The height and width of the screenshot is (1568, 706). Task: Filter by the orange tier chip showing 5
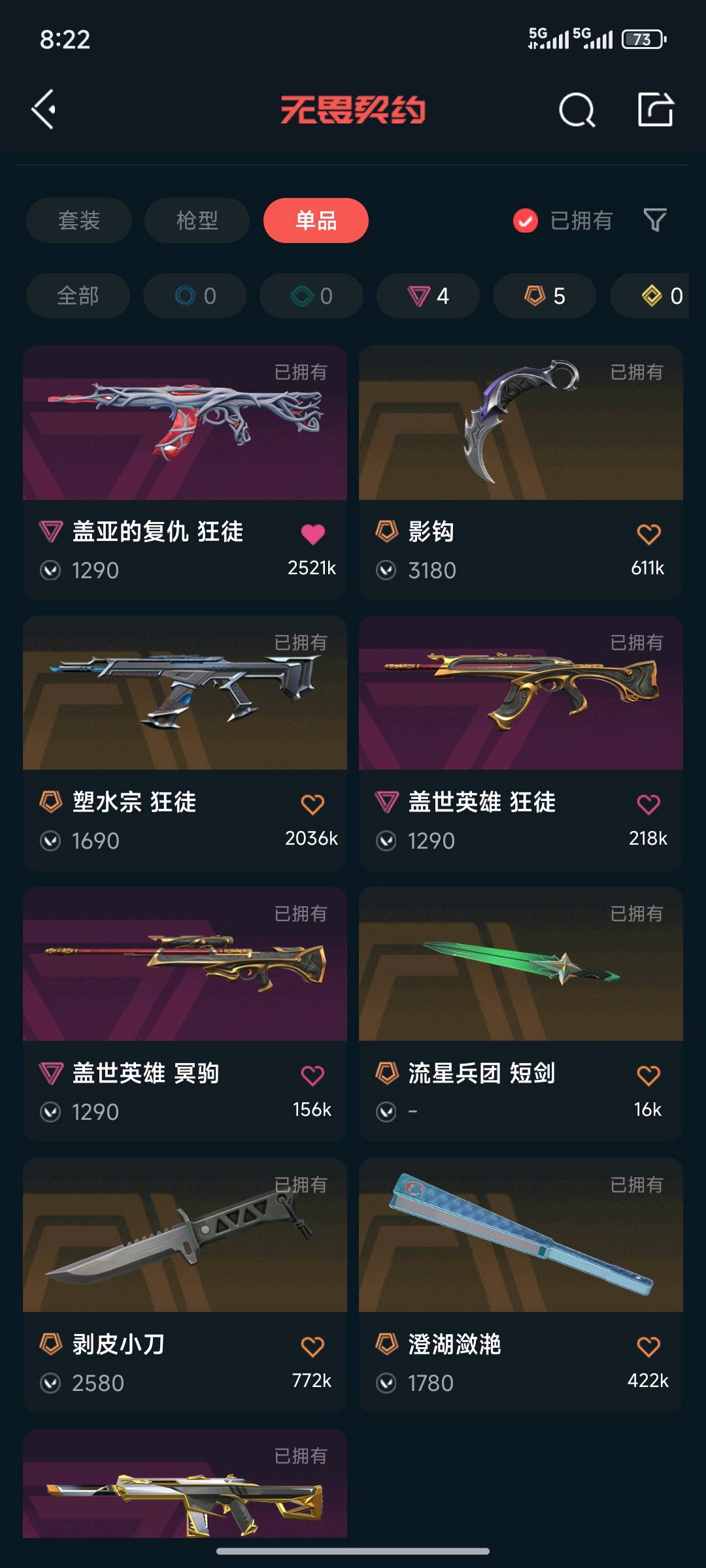click(x=545, y=296)
